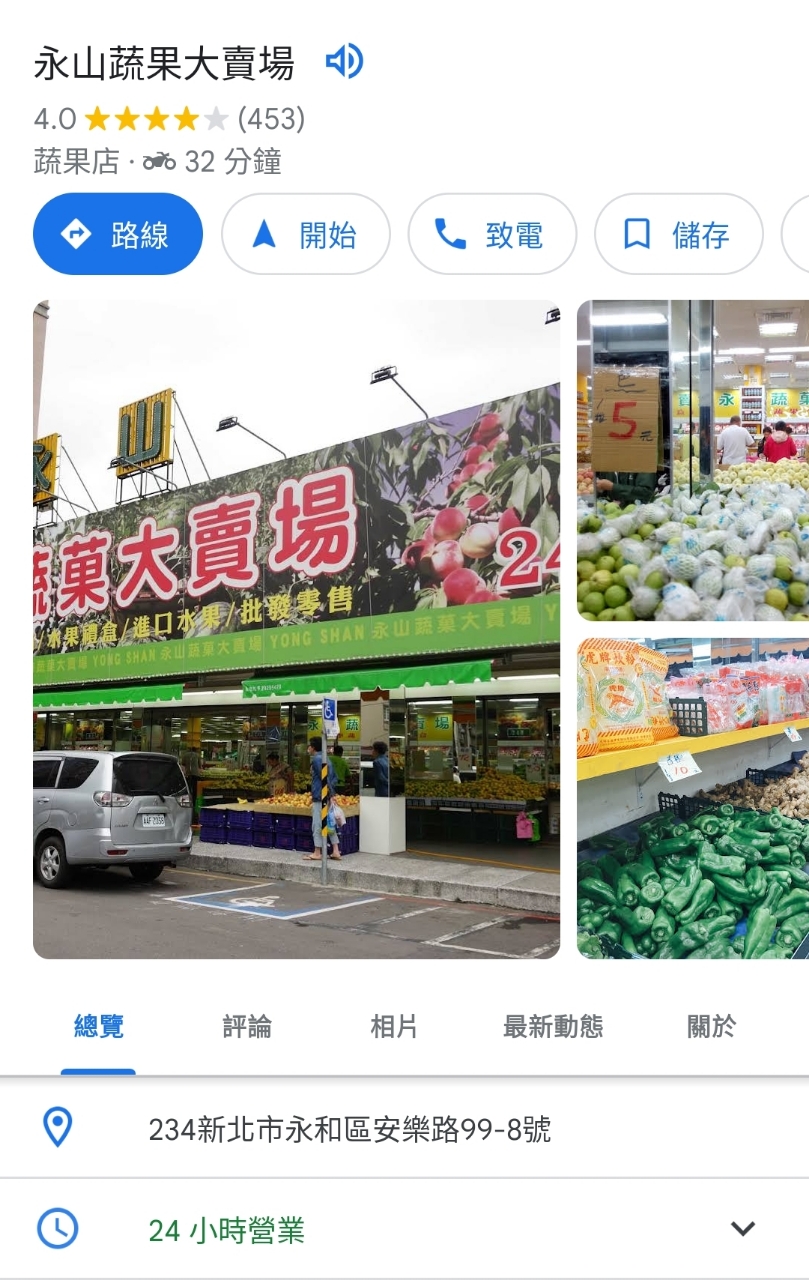
Task: Select the 總覽 tab
Action: tap(98, 1026)
